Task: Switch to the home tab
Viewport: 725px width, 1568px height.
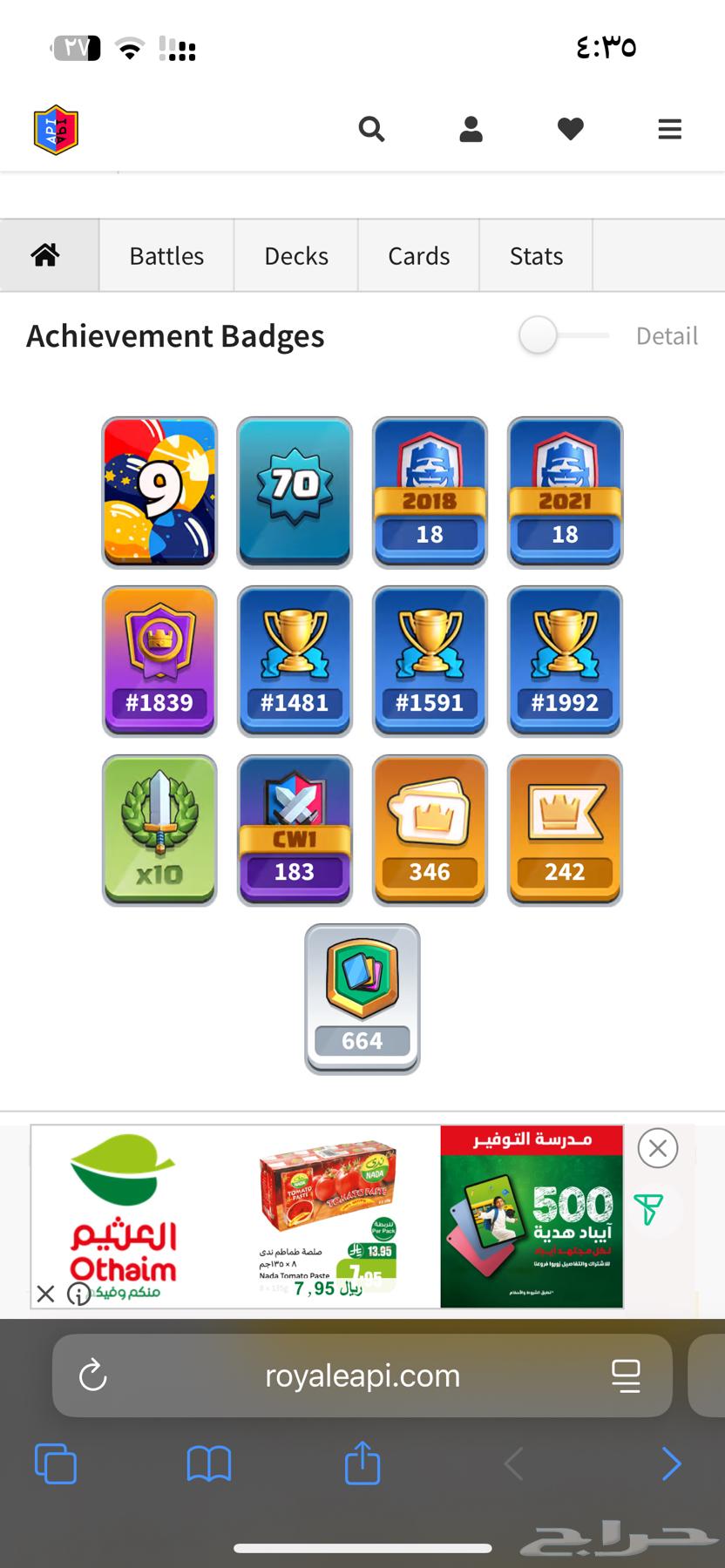Action: click(x=46, y=255)
